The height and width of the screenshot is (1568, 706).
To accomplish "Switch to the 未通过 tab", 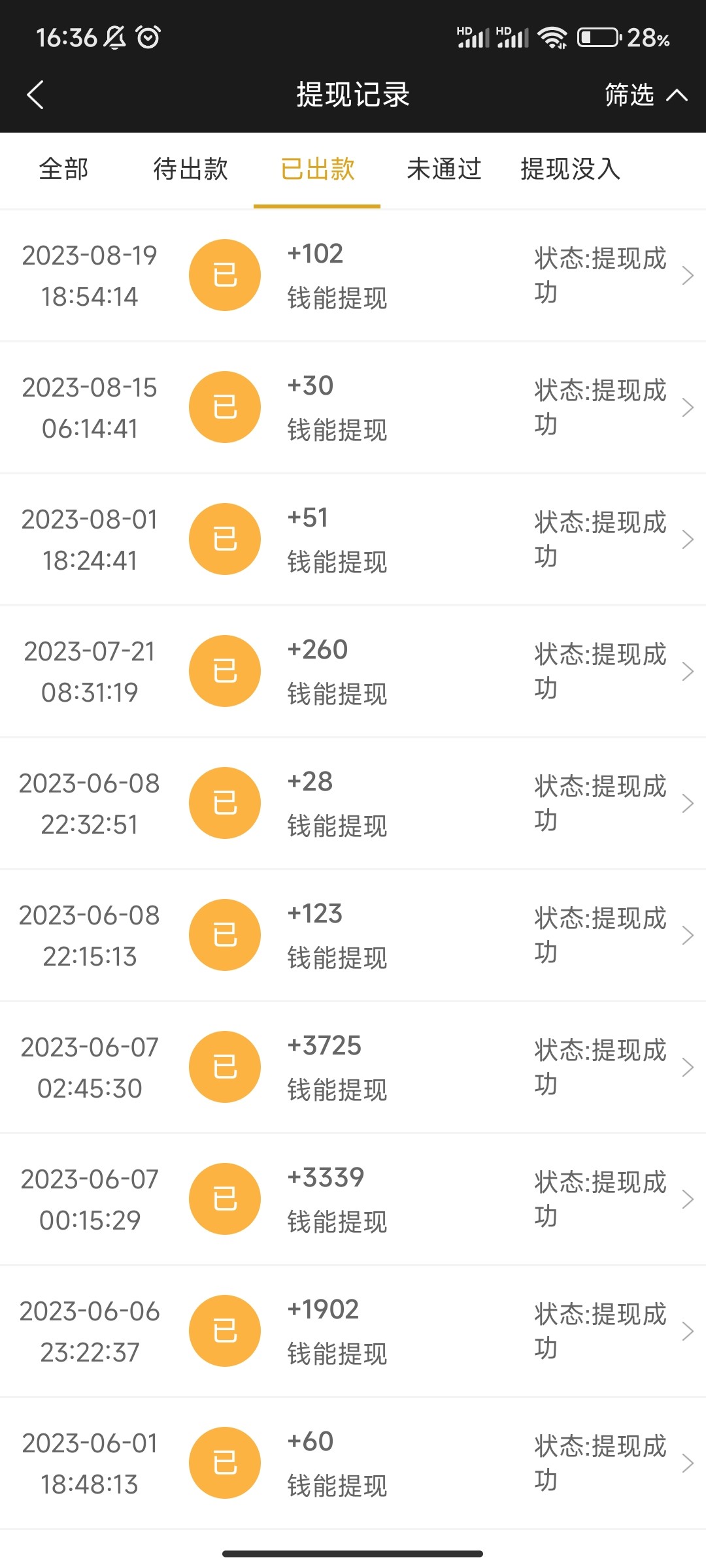I will pos(444,169).
